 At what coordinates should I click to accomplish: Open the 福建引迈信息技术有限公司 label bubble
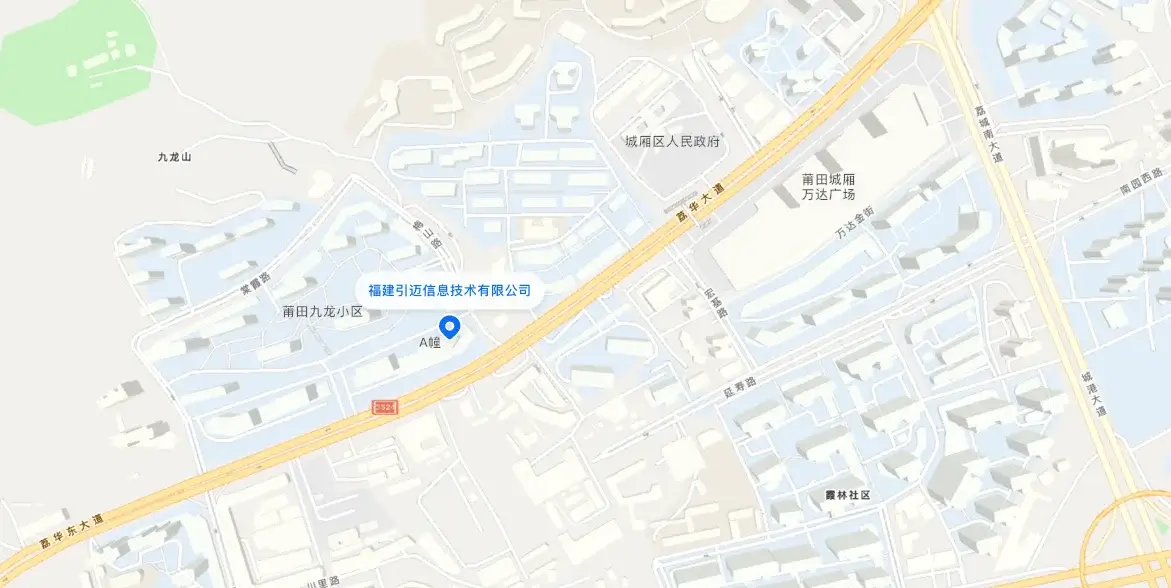tap(449, 291)
